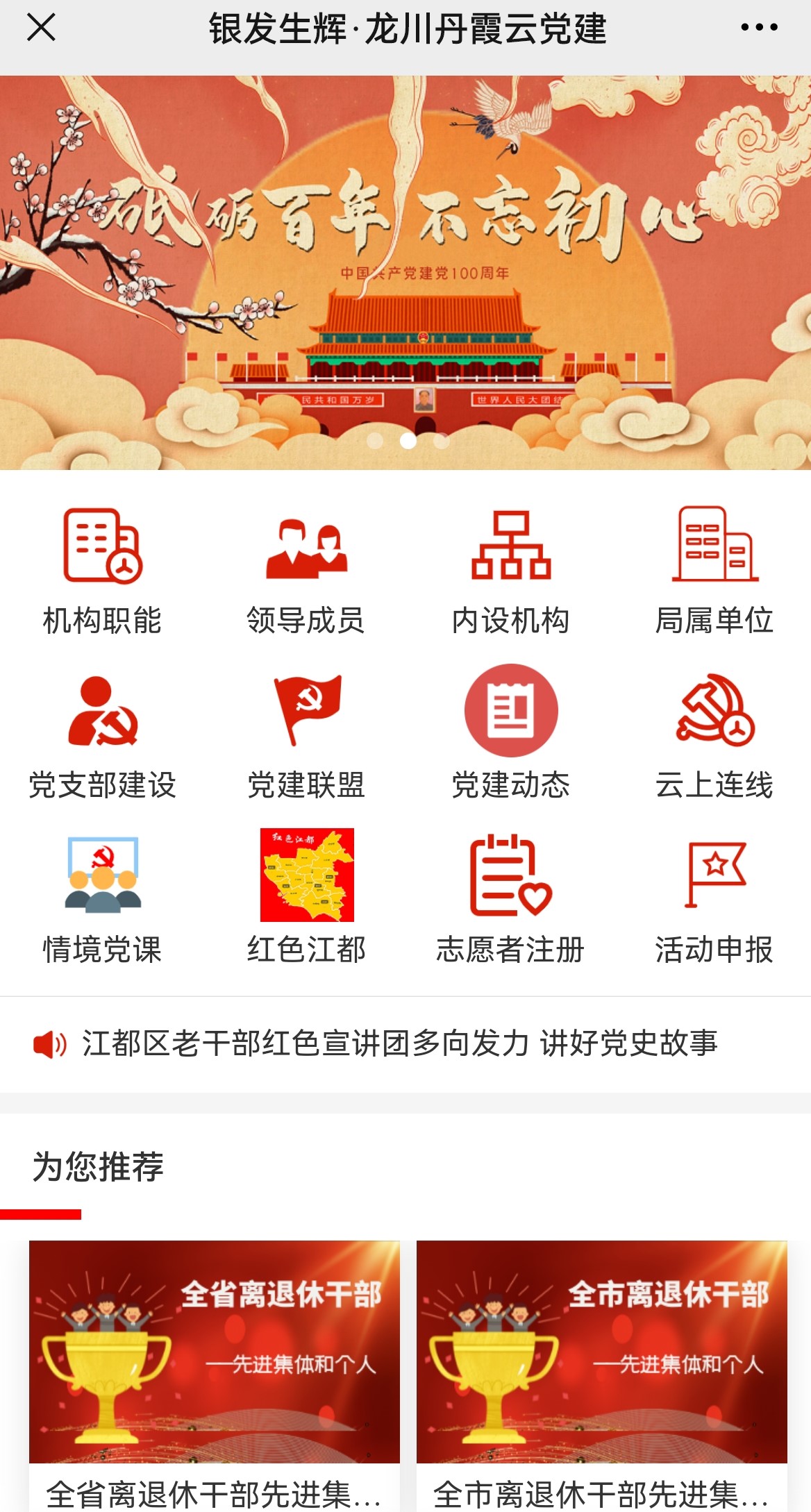The width and height of the screenshot is (811, 1512).
Task: Open 情境党课
Action: click(x=102, y=900)
